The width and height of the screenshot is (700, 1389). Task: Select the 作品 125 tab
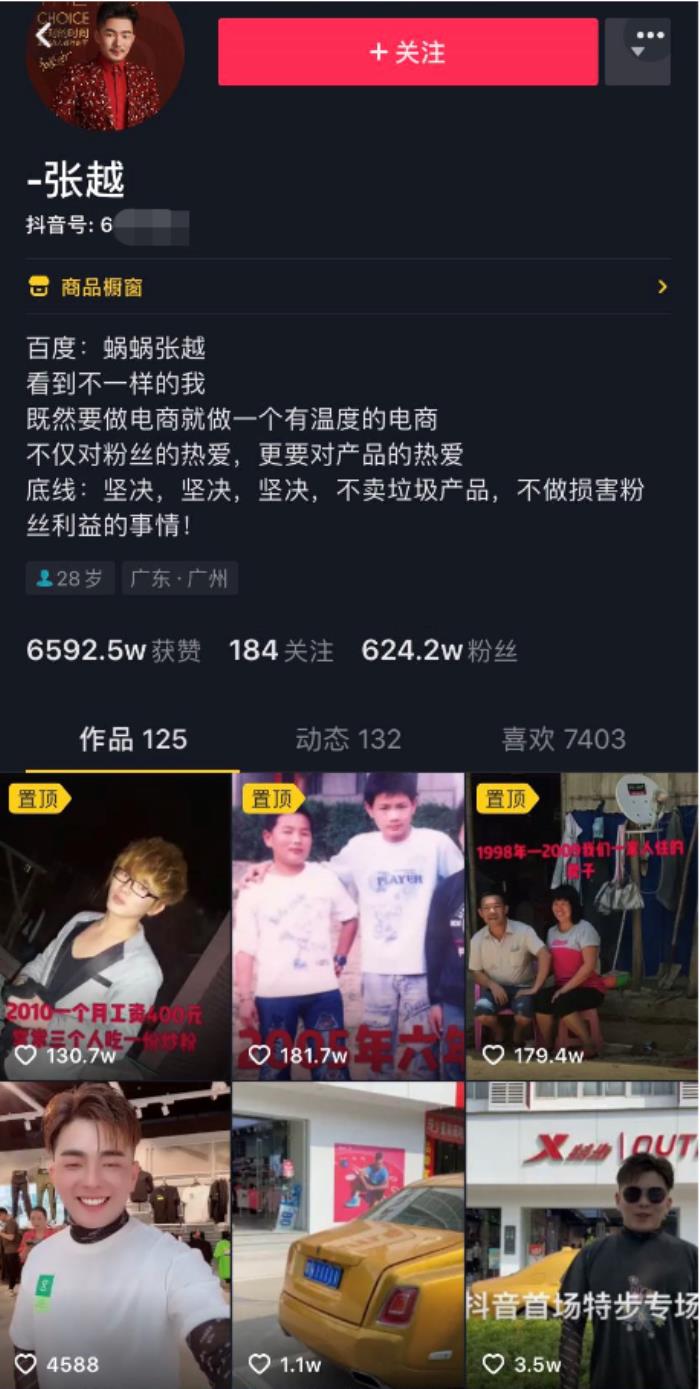(x=133, y=739)
